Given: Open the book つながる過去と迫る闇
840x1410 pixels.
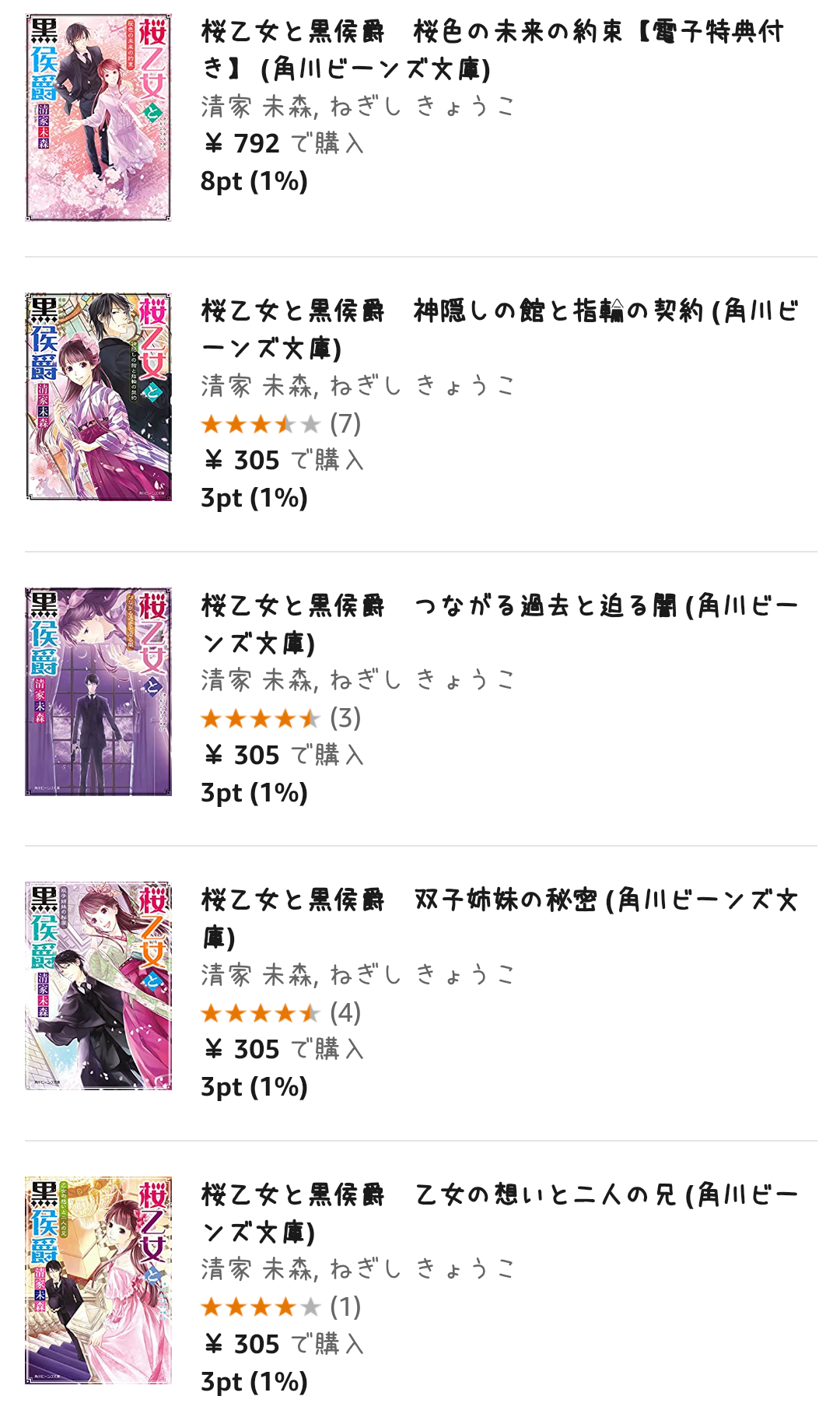Looking at the screenshot, I should coord(498,624).
